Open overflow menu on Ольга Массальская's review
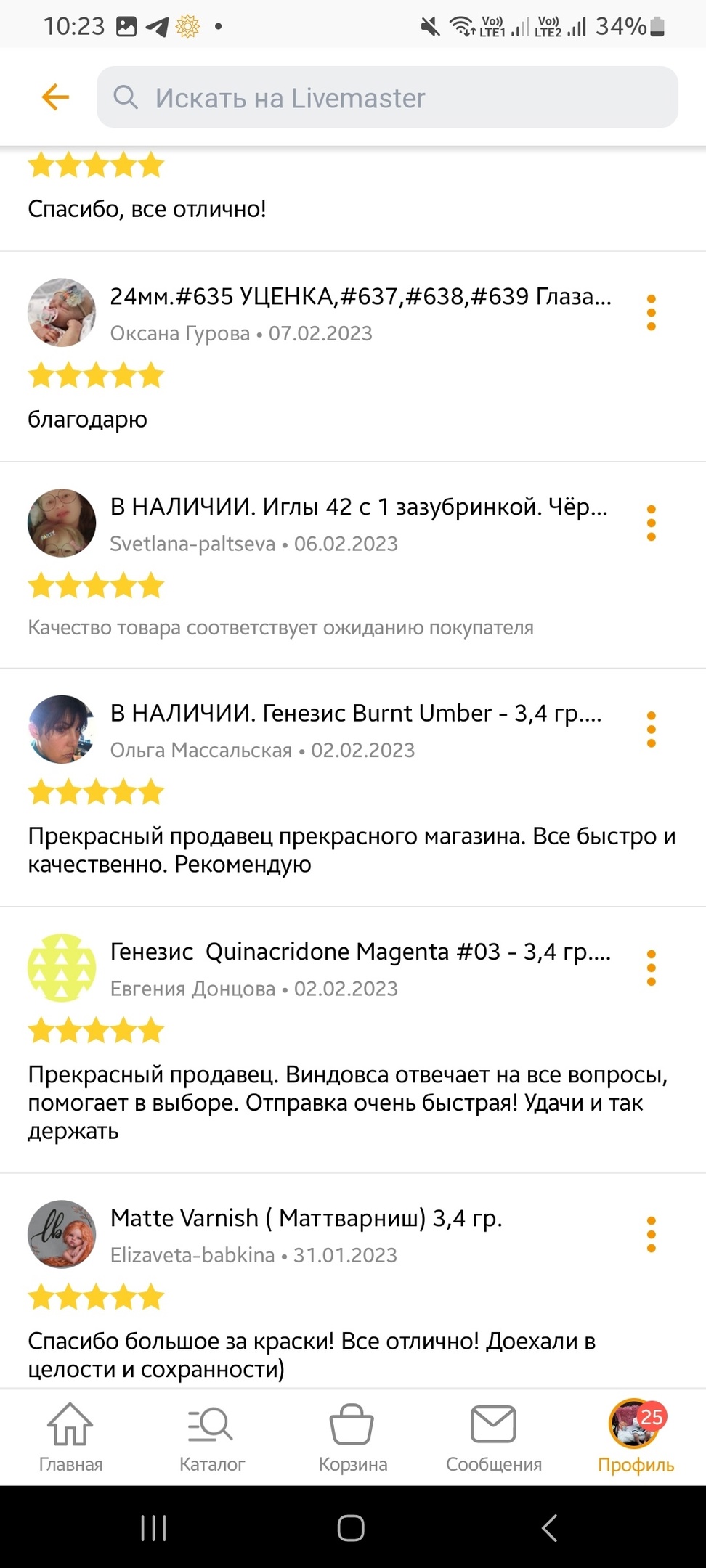The width and height of the screenshot is (706, 1568). click(651, 730)
